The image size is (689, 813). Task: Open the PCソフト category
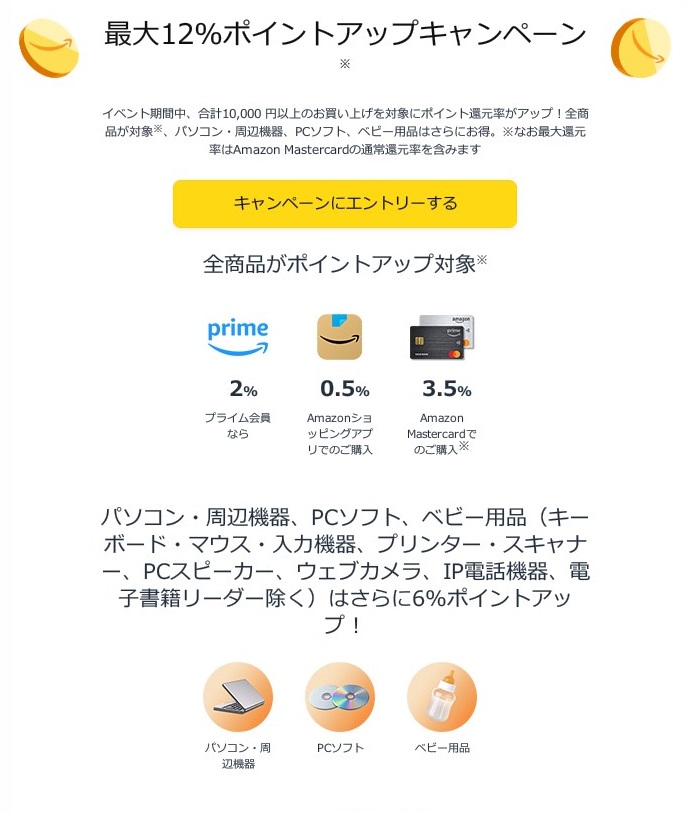[340, 697]
